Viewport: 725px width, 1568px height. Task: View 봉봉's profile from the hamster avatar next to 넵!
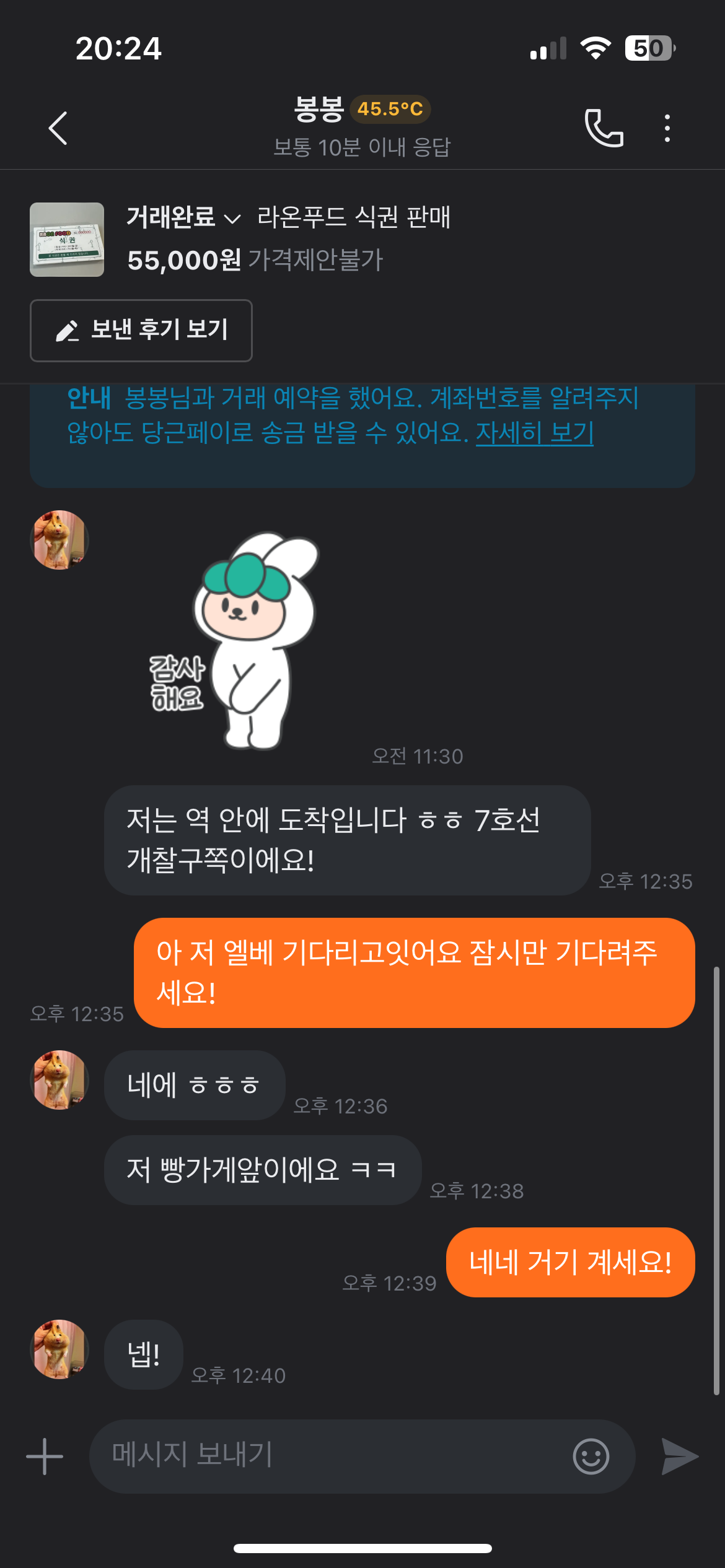click(59, 1349)
